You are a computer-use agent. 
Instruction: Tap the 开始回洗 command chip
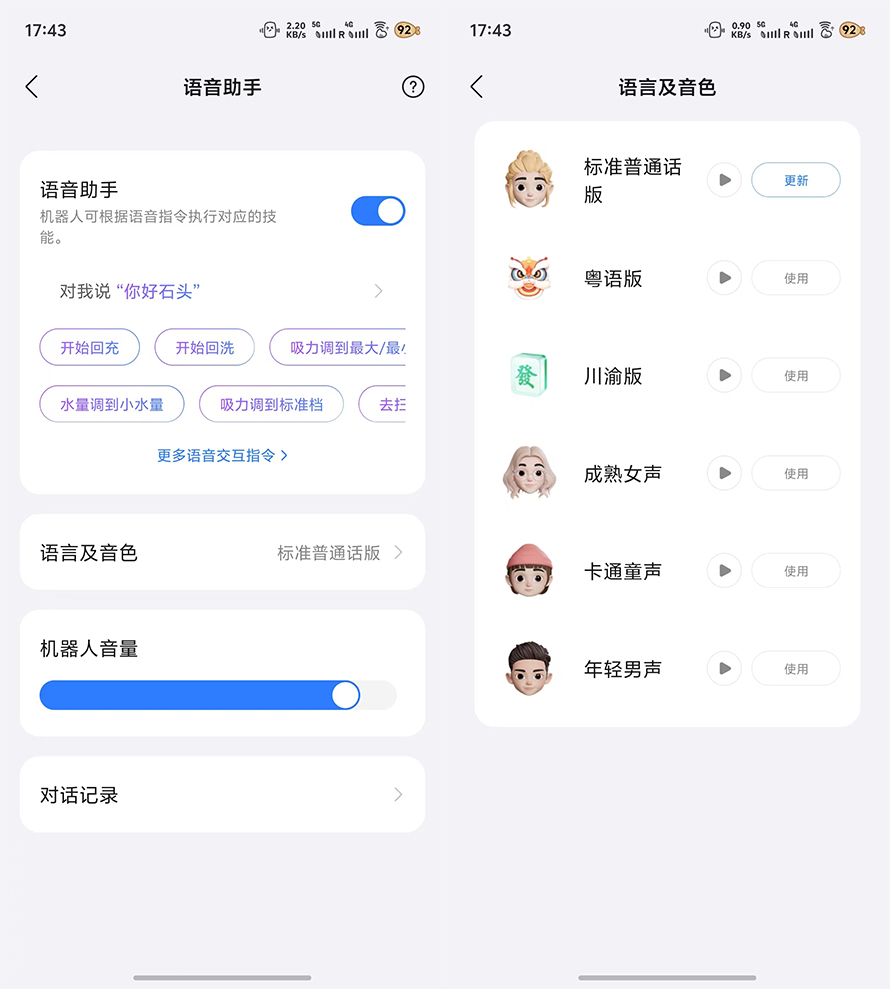coord(205,347)
